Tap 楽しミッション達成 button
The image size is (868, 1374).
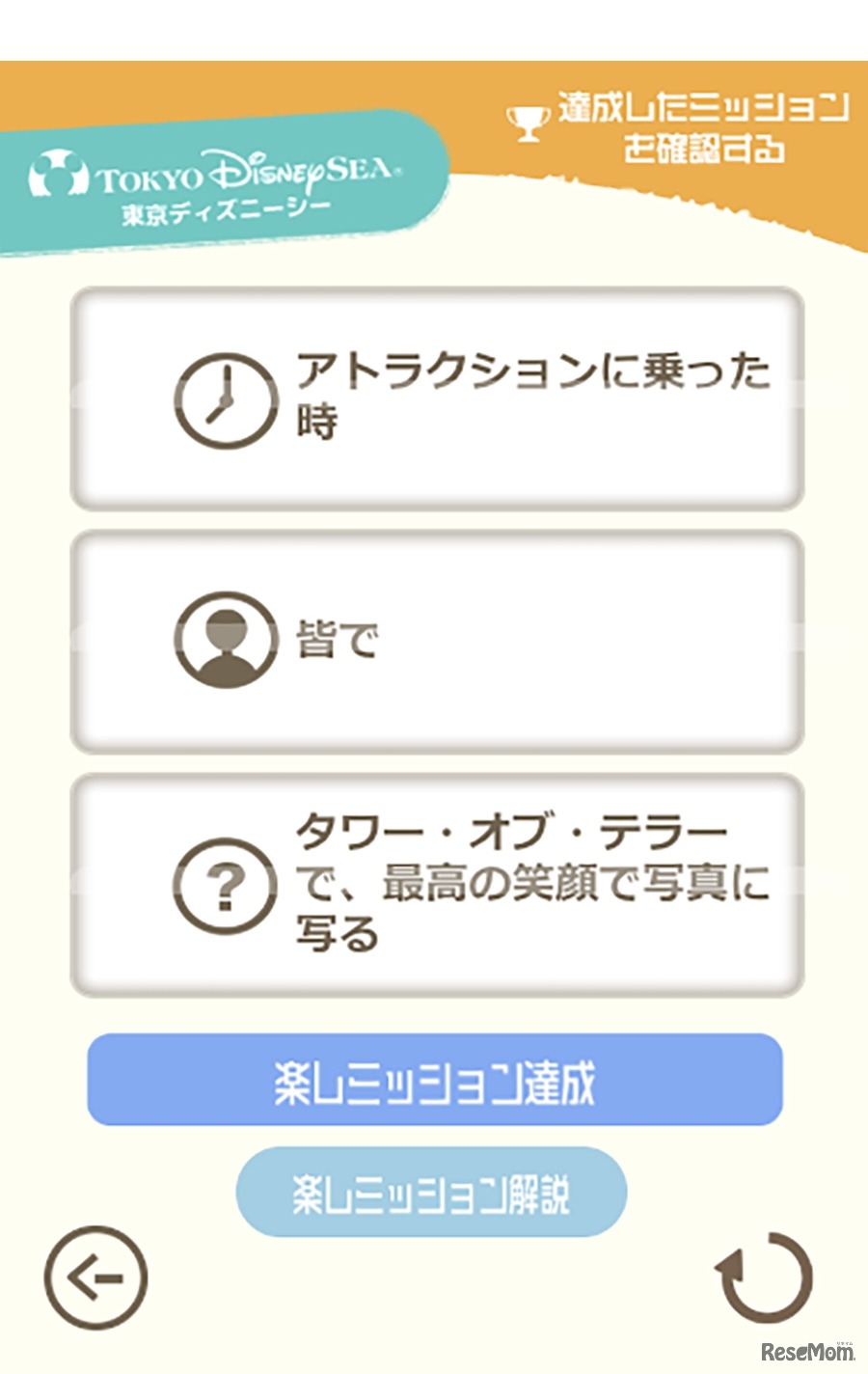(434, 1080)
